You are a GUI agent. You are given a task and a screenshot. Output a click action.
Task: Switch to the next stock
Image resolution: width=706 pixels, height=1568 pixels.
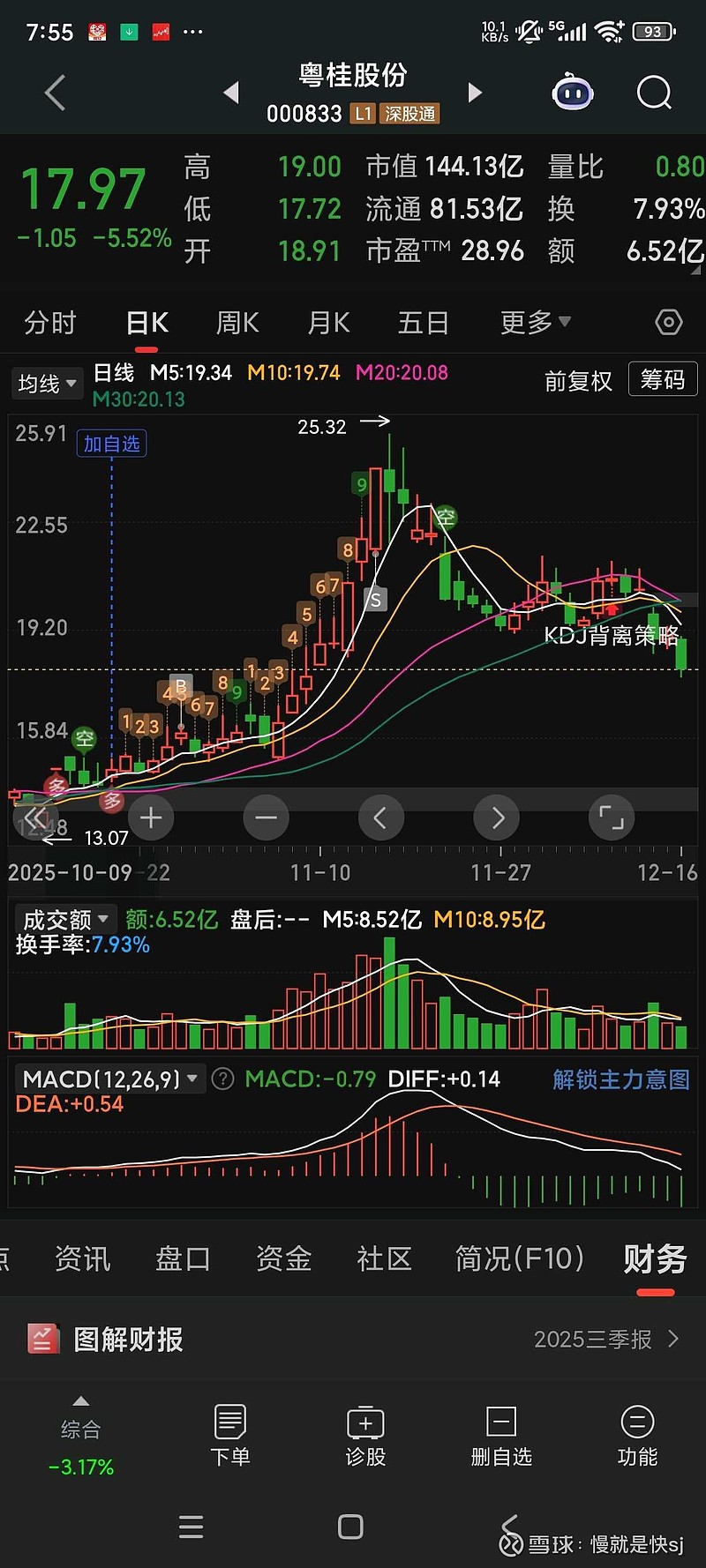point(475,93)
